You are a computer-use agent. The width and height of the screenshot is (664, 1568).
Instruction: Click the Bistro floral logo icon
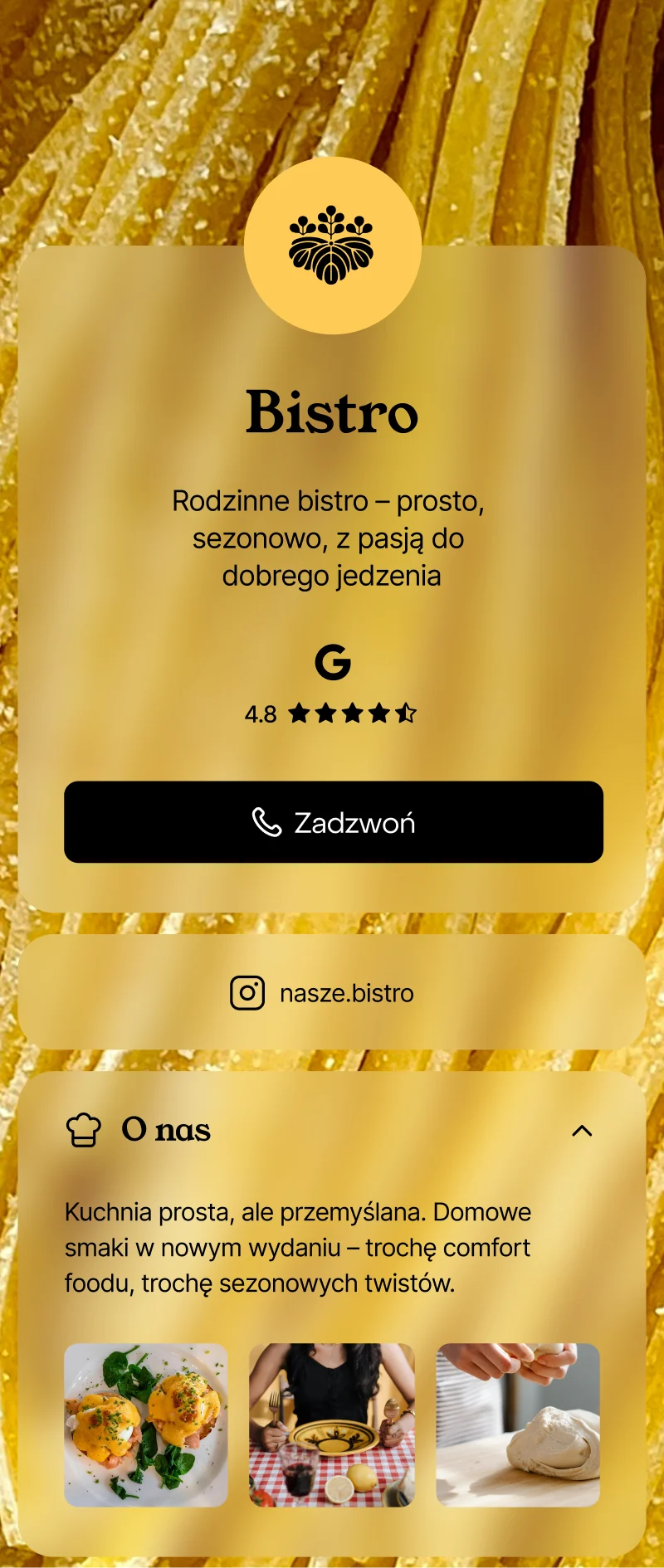(331, 242)
